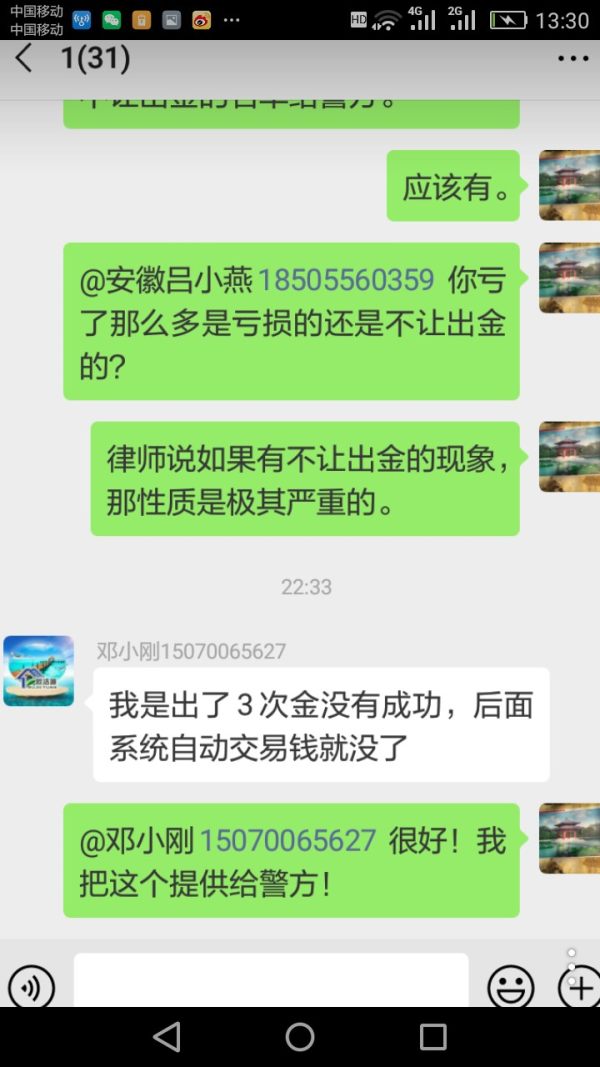Go back from the group chat
Image resolution: width=600 pixels, height=1067 pixels.
[x=24, y=60]
